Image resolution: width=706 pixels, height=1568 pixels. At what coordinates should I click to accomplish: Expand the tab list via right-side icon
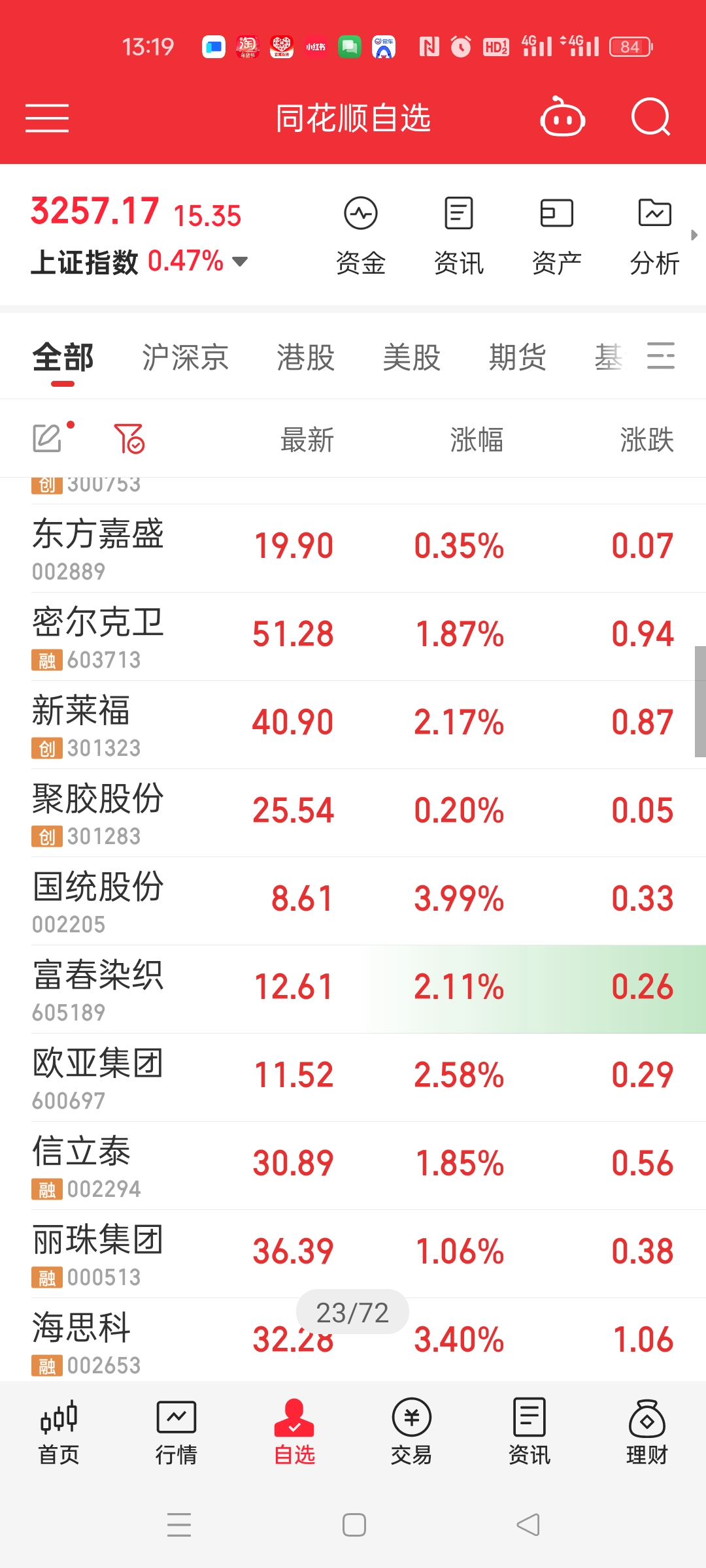click(661, 357)
